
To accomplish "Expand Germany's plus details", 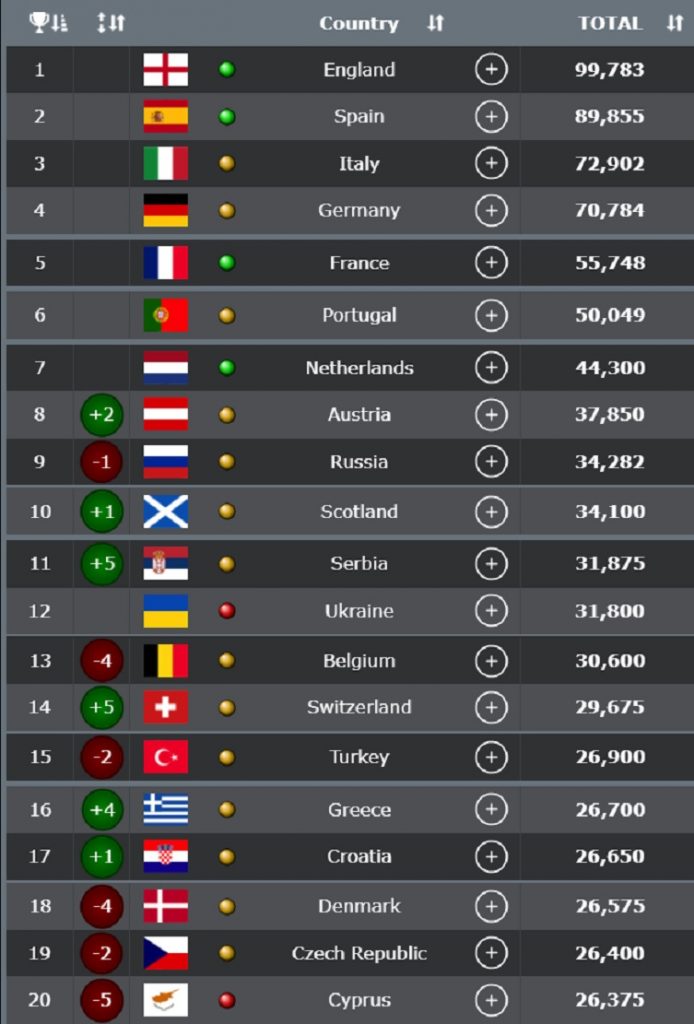I will tap(490, 210).
